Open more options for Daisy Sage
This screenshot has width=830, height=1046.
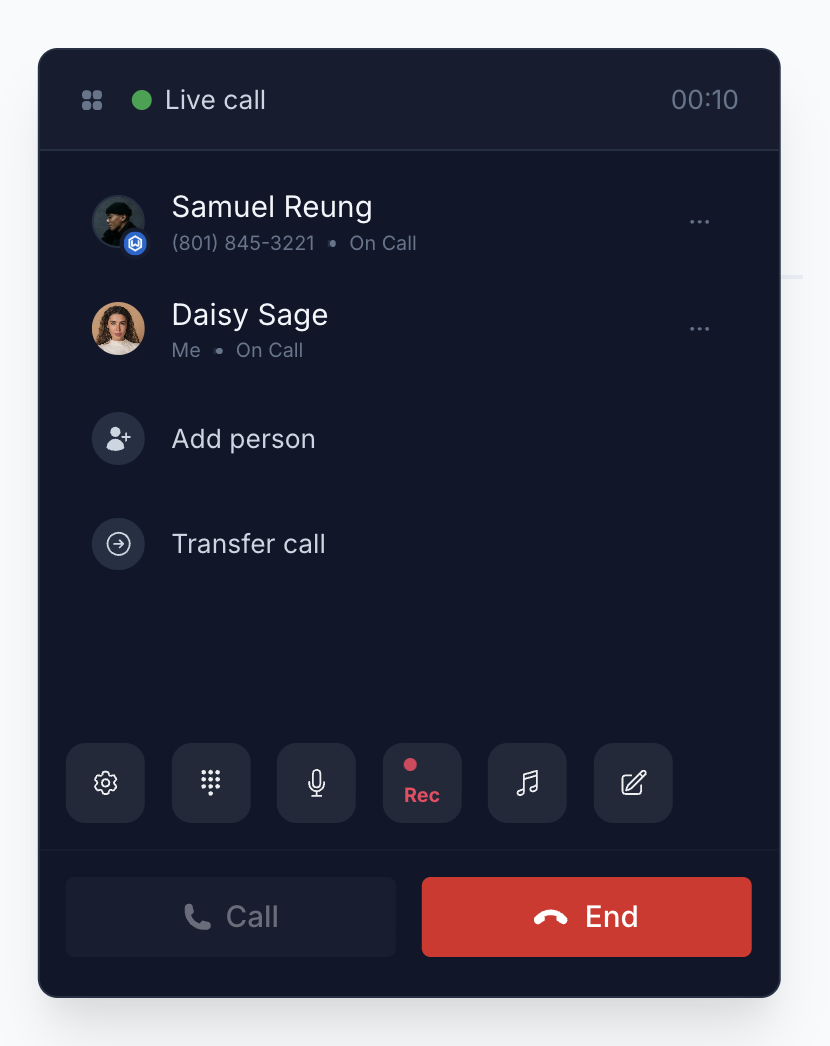[699, 329]
